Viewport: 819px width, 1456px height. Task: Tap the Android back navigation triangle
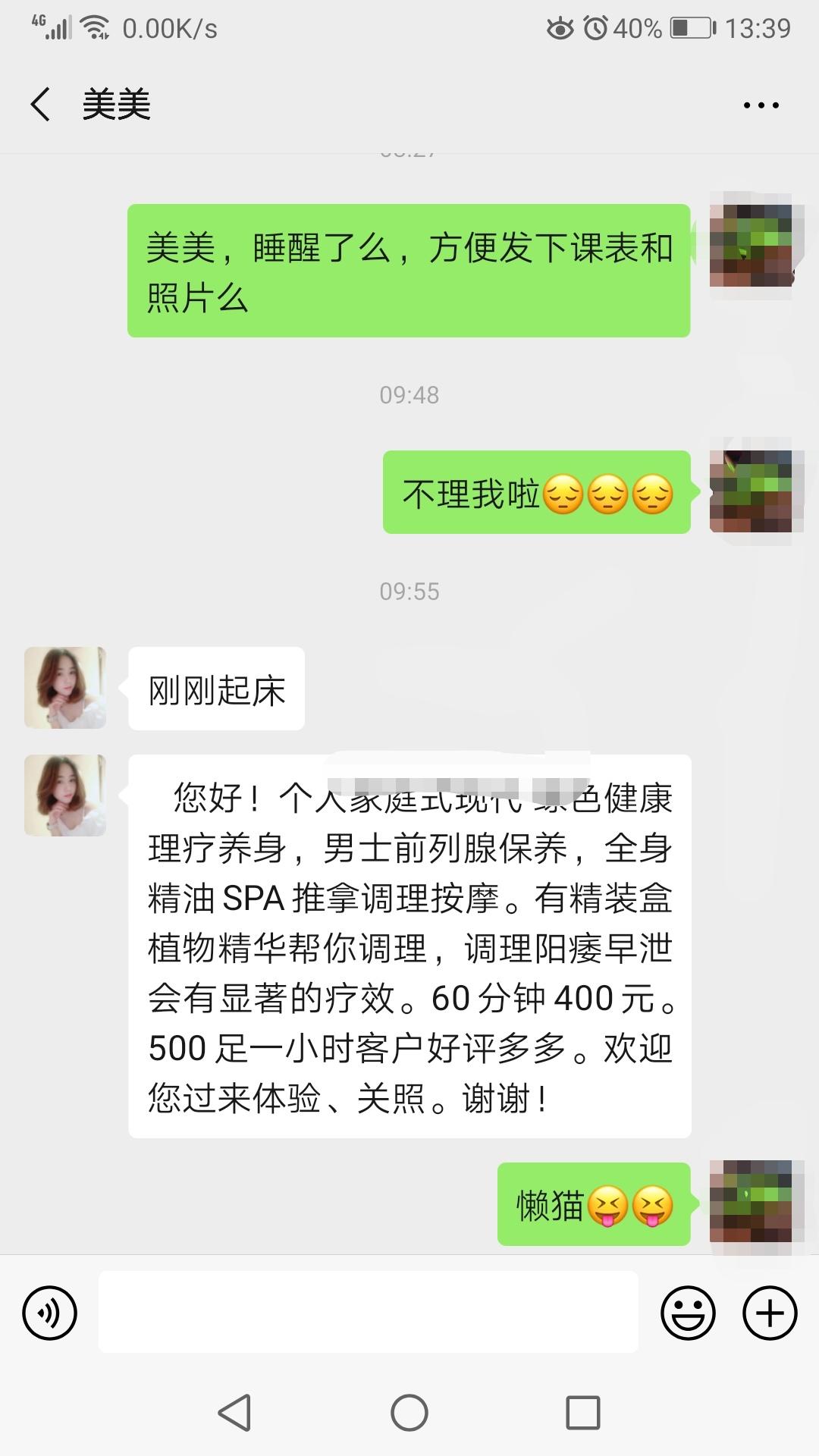(x=235, y=1412)
